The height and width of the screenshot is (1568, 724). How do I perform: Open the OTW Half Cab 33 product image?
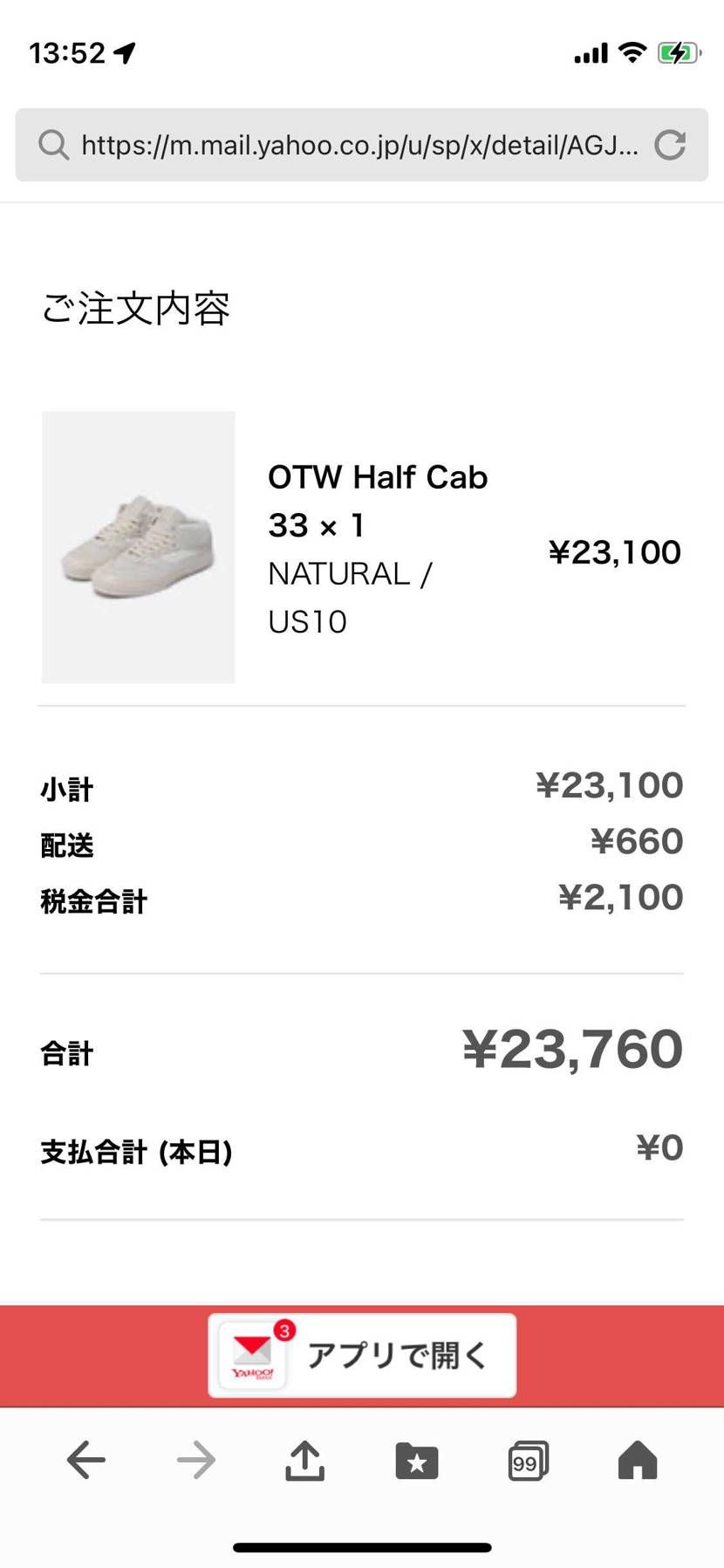[x=139, y=547]
